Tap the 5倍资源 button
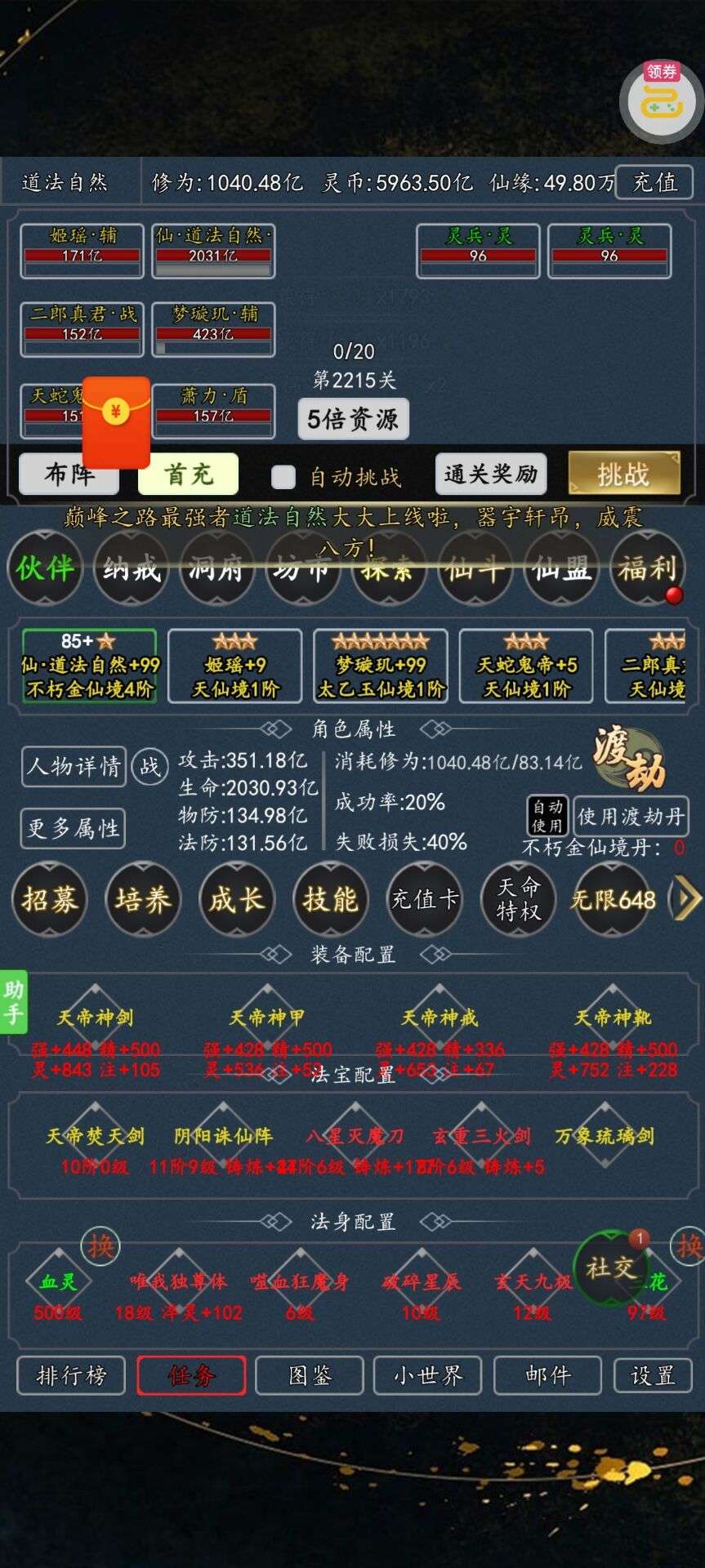Screen dimensions: 705x1568 coord(353,419)
